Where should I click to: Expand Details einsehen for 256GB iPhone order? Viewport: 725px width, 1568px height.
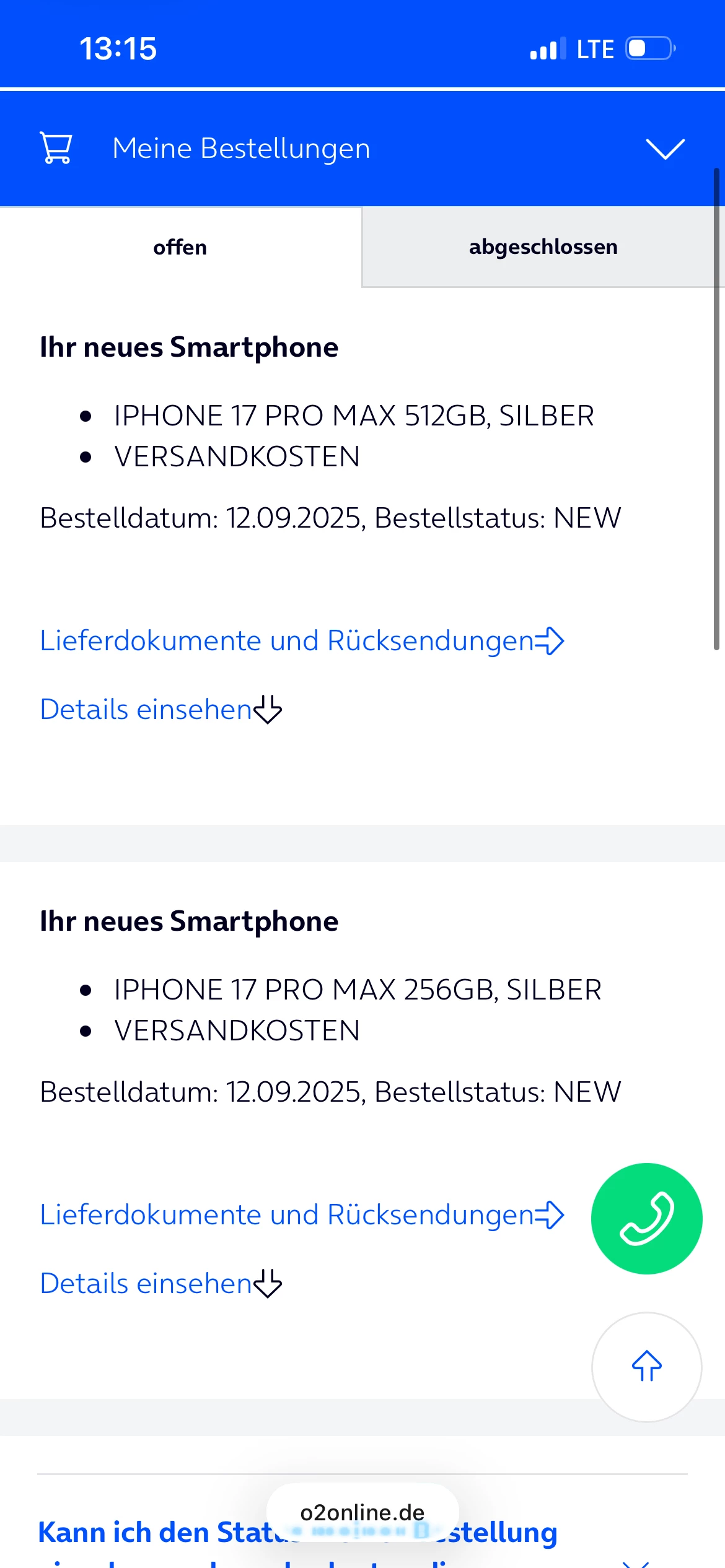pos(160,1284)
